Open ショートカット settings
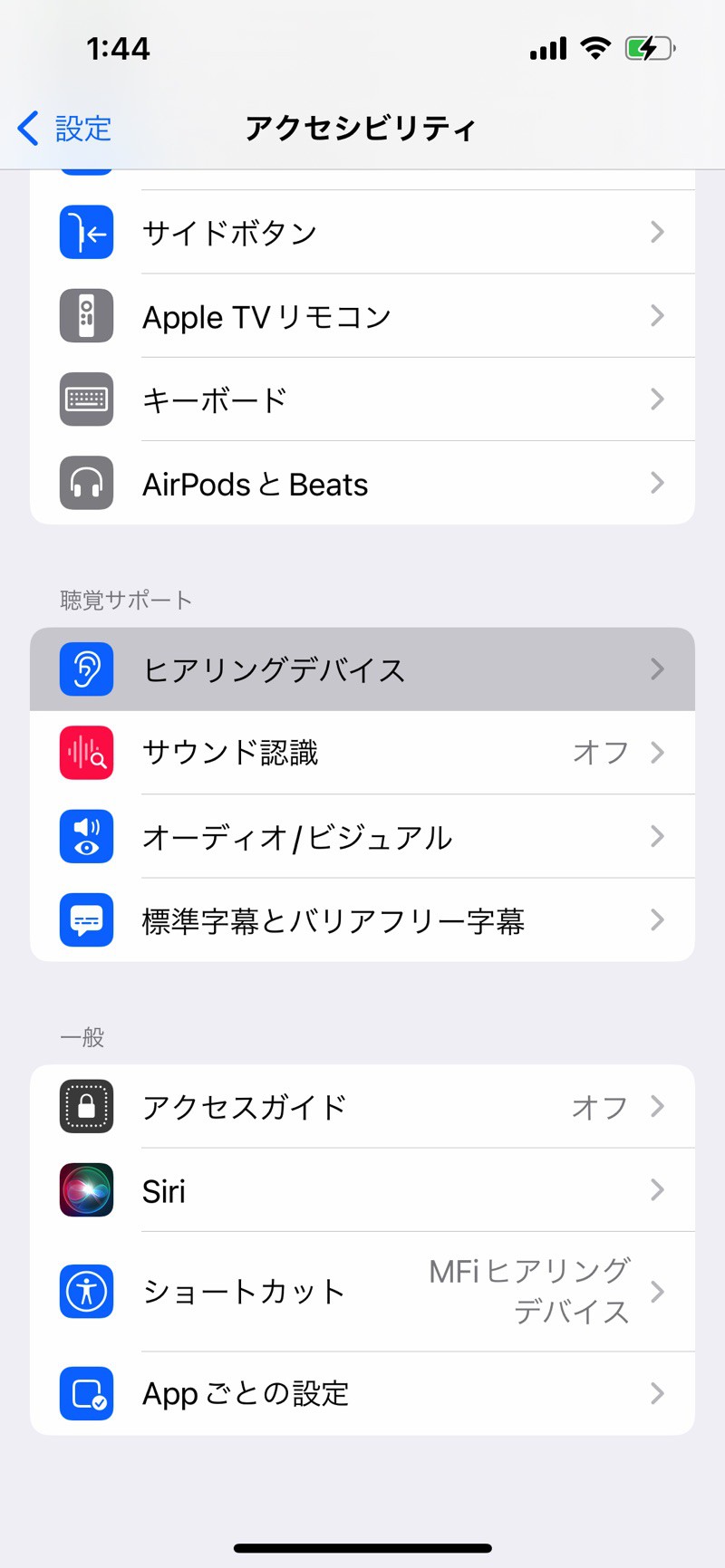 click(362, 1292)
